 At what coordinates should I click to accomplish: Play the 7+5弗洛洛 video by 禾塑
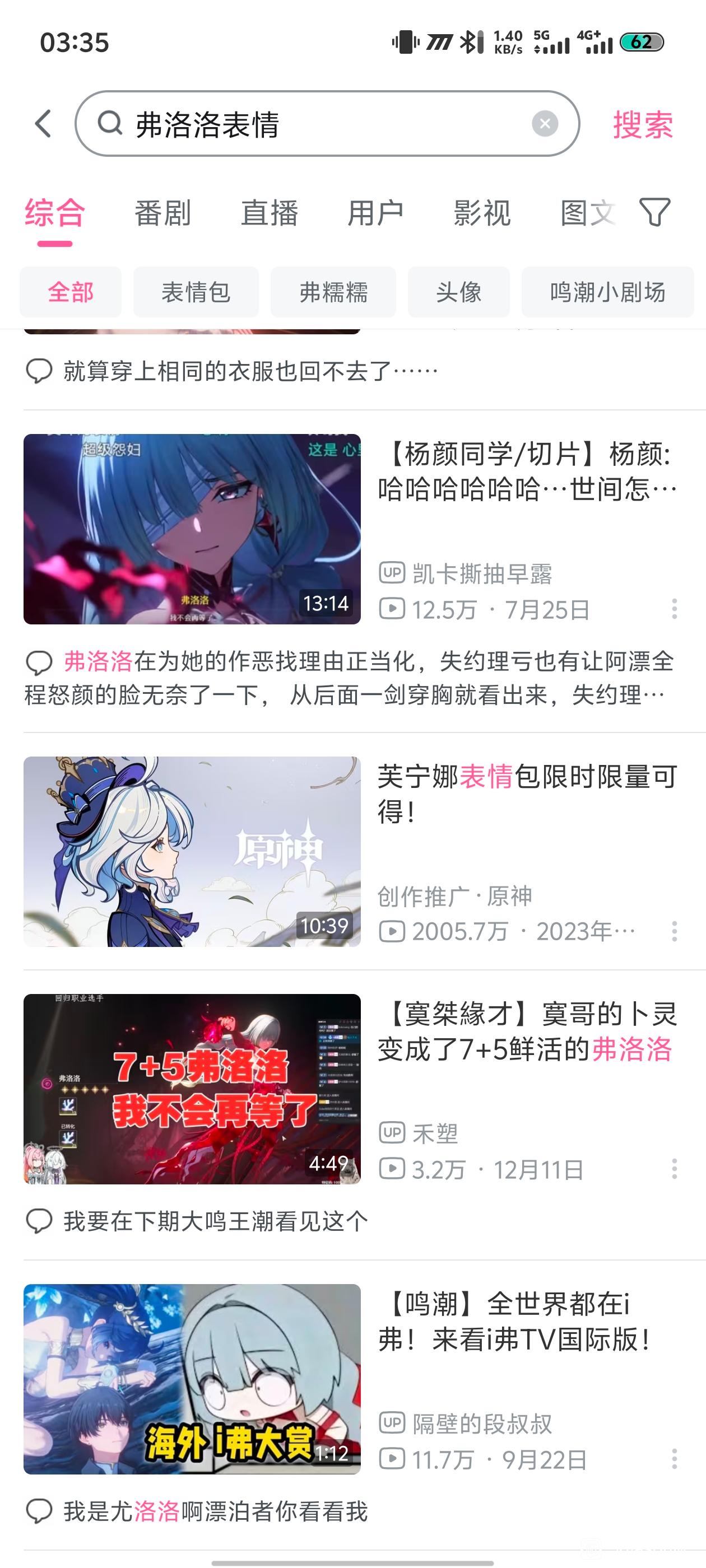tap(192, 1089)
